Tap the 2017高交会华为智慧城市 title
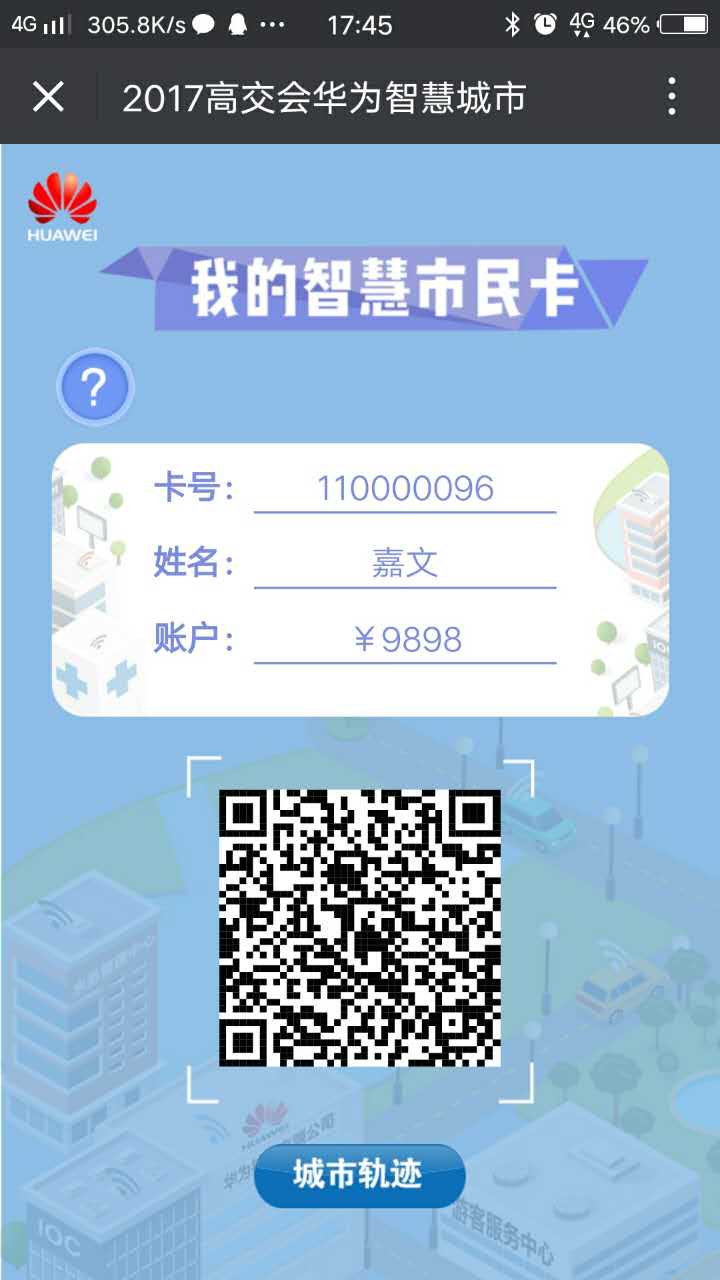720x1280 pixels. (x=330, y=96)
